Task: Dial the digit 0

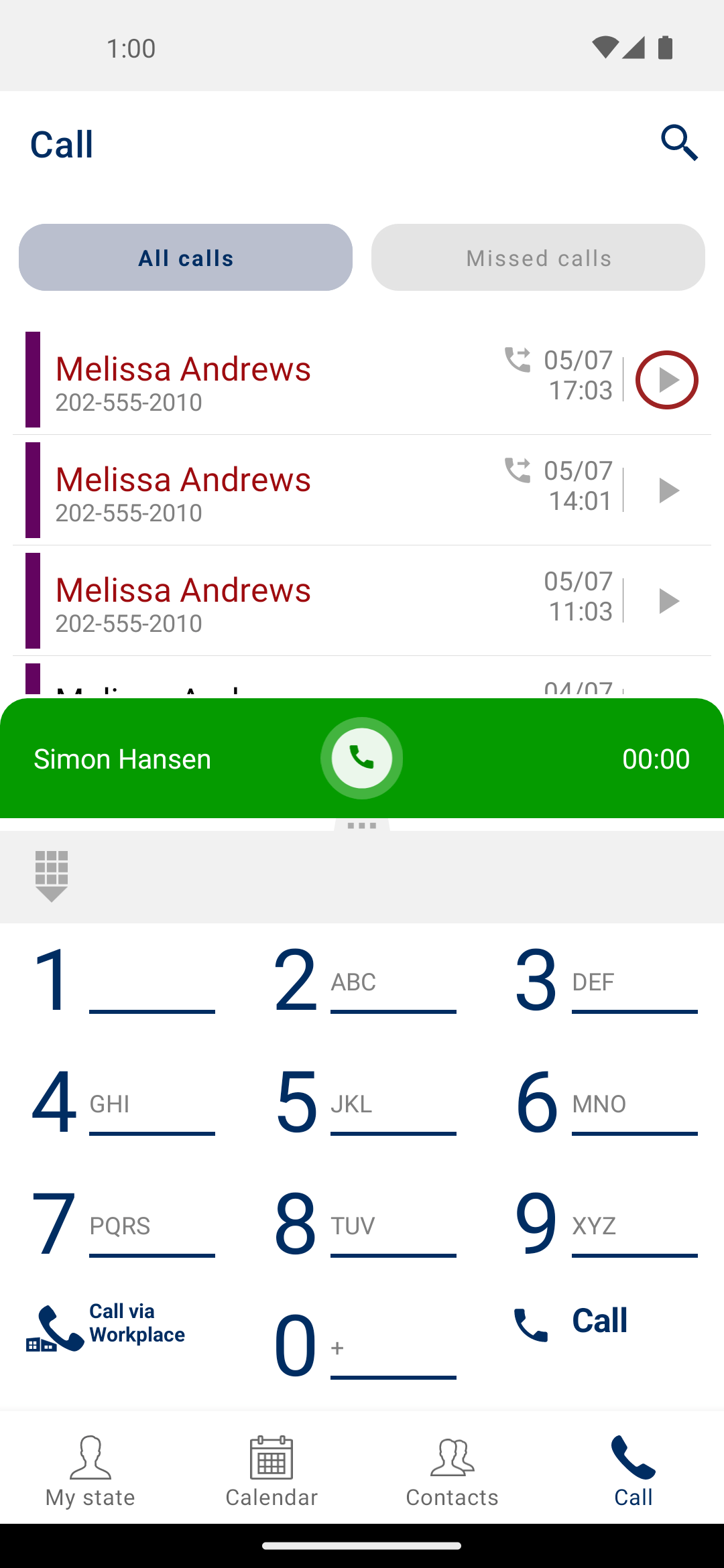Action: click(x=362, y=1347)
